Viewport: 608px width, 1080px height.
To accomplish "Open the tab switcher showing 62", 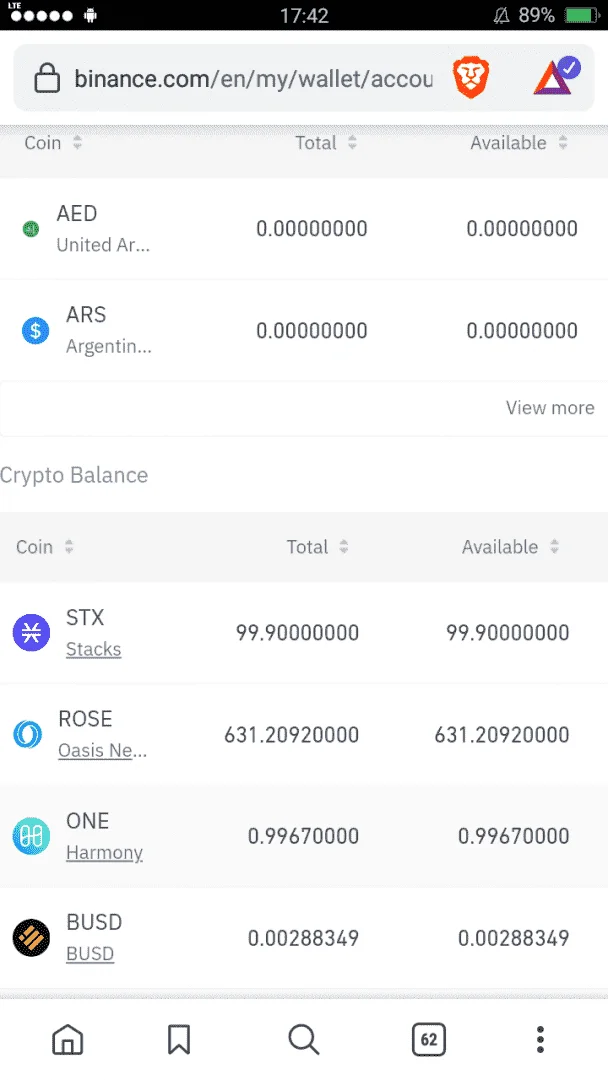I will [x=428, y=1039].
